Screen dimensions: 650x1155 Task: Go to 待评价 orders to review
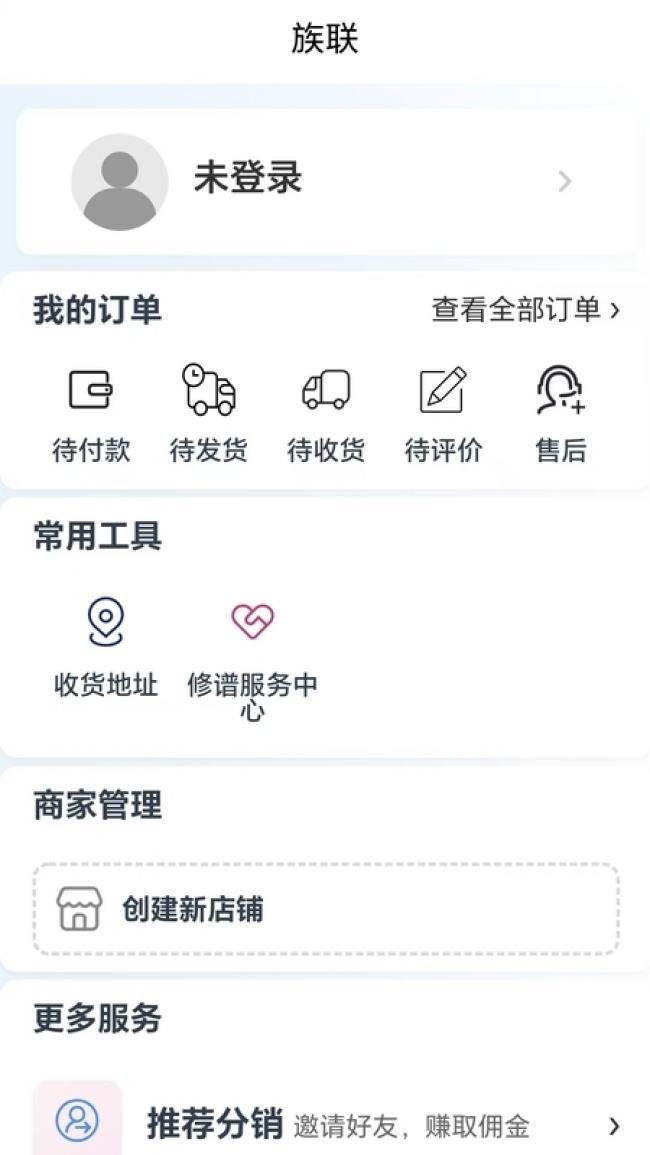click(x=443, y=412)
